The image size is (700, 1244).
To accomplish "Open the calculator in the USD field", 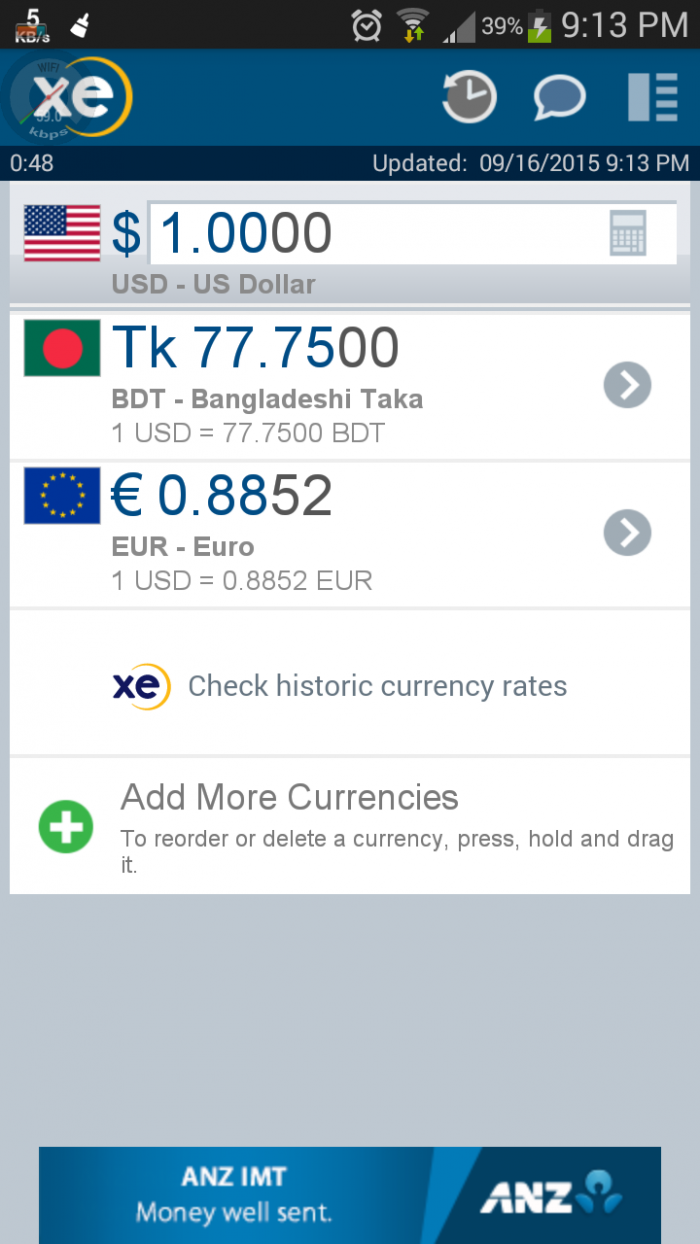I will pos(628,233).
